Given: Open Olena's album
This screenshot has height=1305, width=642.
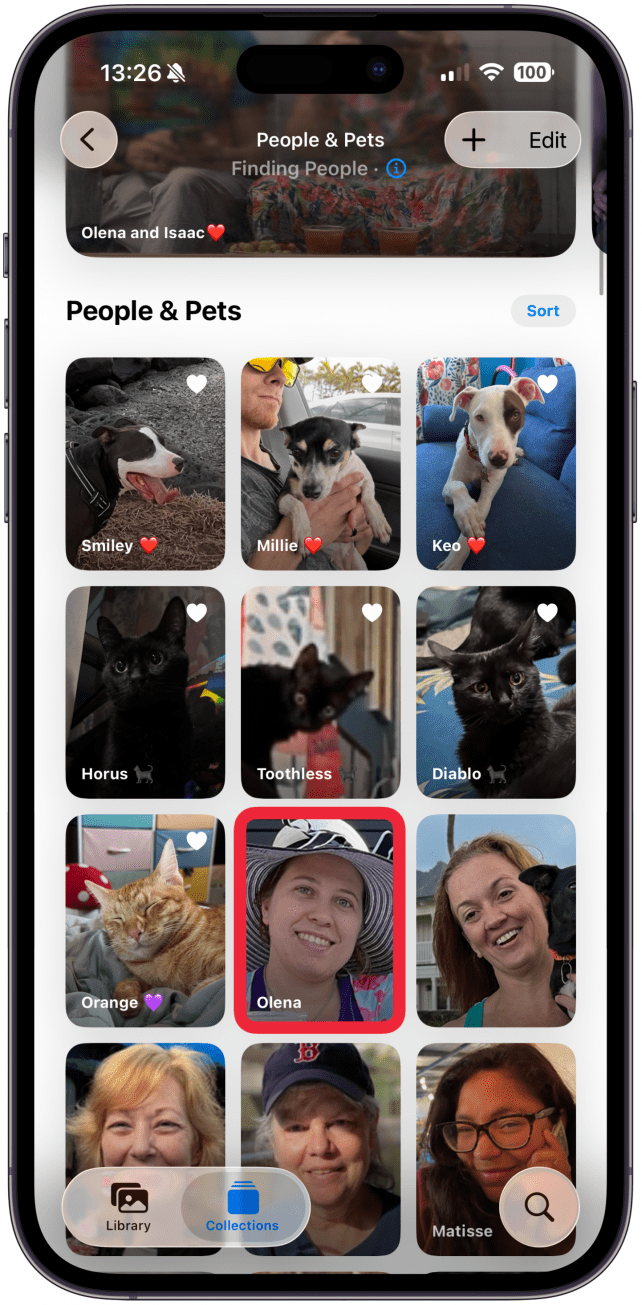Looking at the screenshot, I should [x=320, y=920].
